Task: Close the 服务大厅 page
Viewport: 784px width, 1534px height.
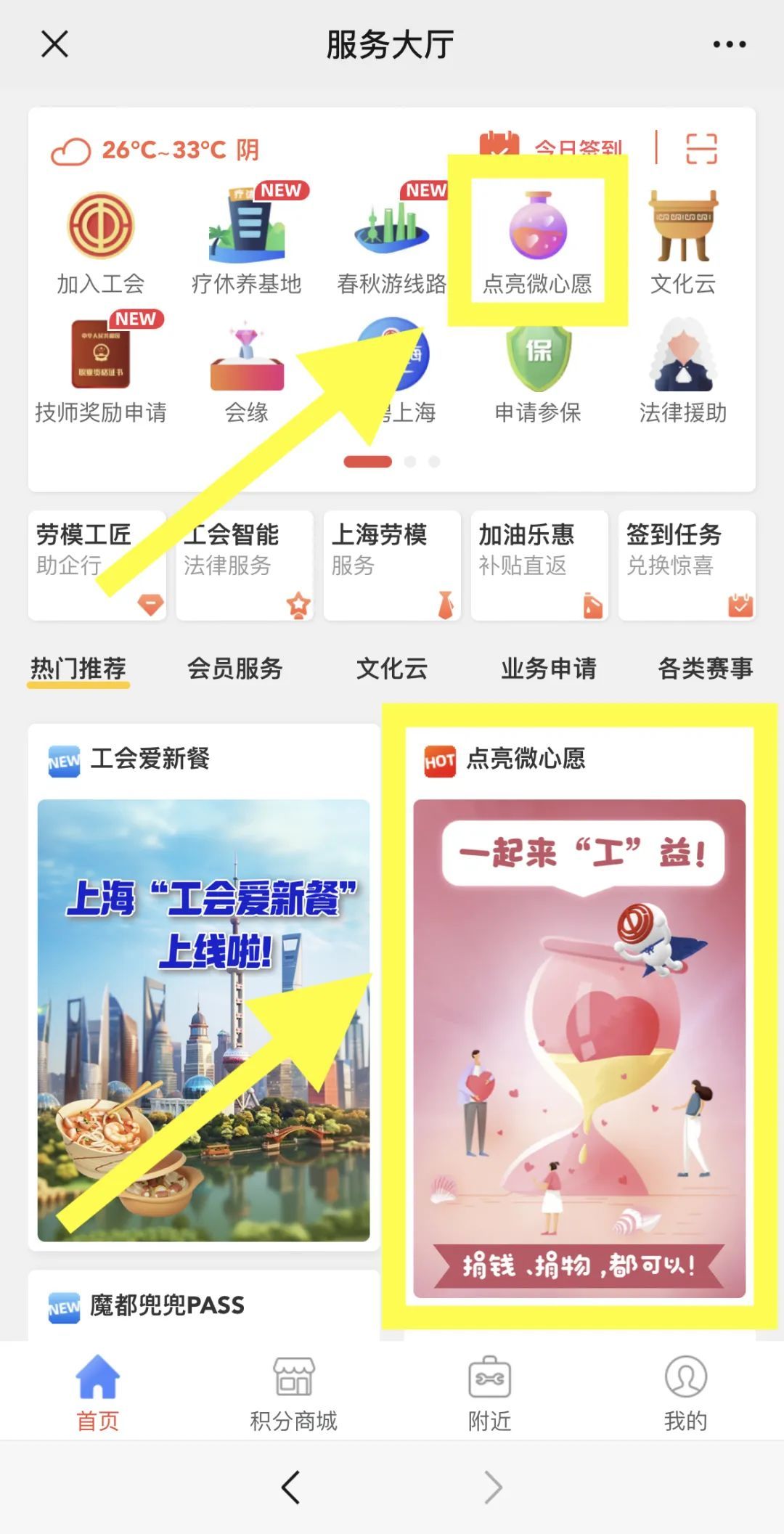Action: point(55,44)
